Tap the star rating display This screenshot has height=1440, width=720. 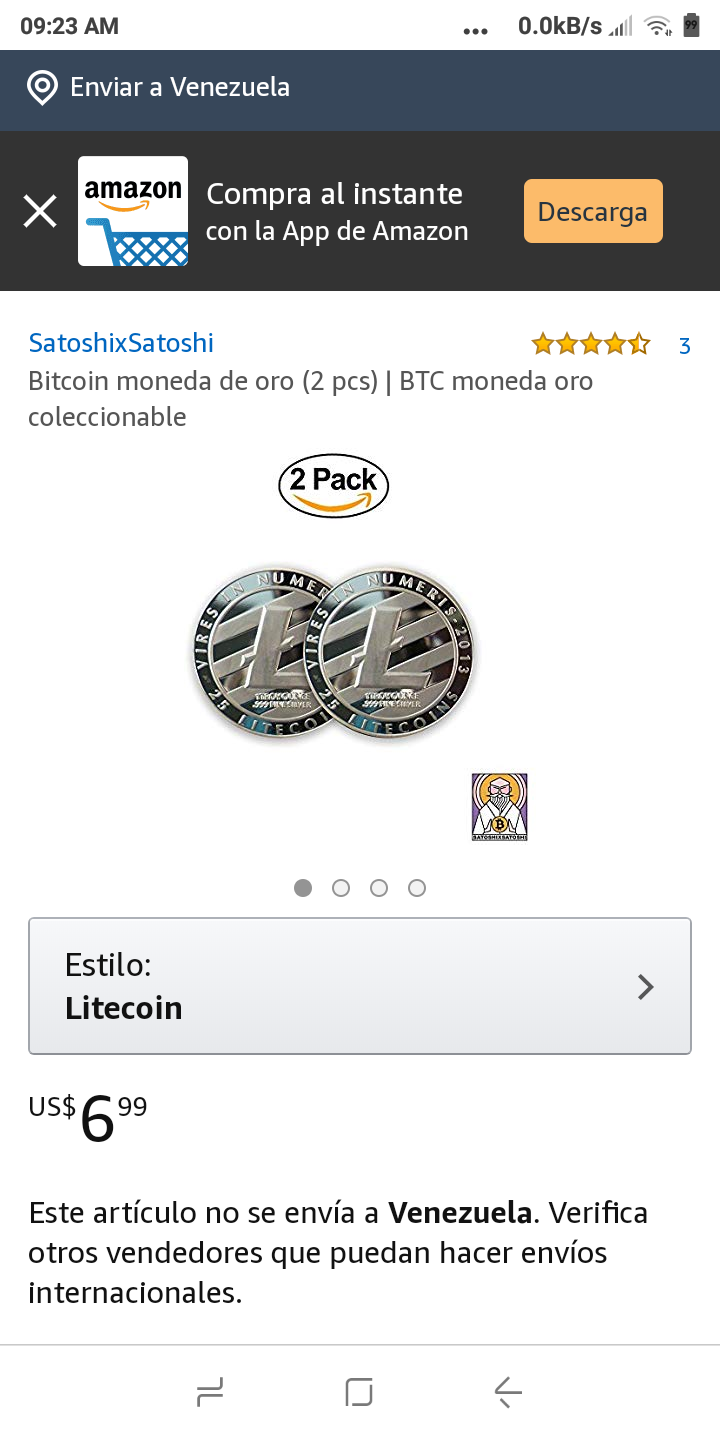tap(590, 343)
